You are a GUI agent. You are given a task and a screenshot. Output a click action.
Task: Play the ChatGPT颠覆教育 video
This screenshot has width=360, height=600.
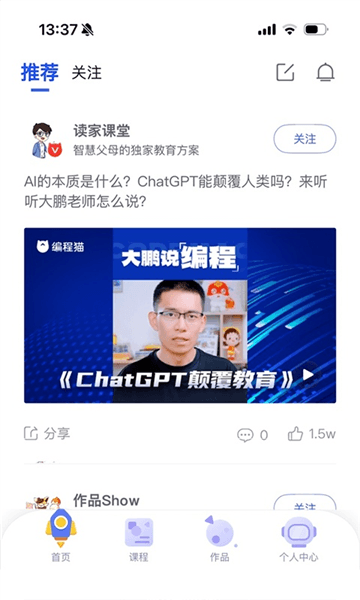pyautogui.click(x=180, y=315)
